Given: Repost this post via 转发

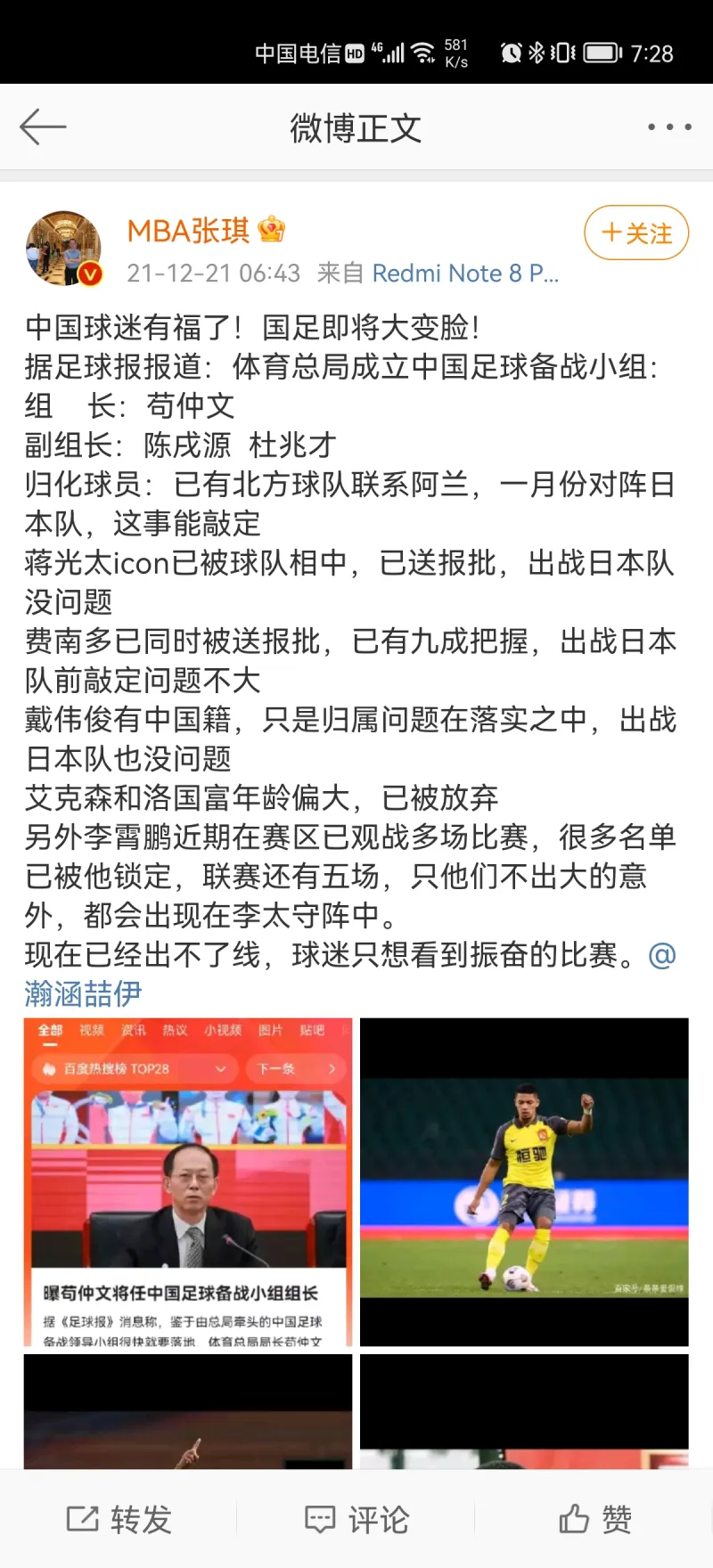Looking at the screenshot, I should coord(119,1519).
